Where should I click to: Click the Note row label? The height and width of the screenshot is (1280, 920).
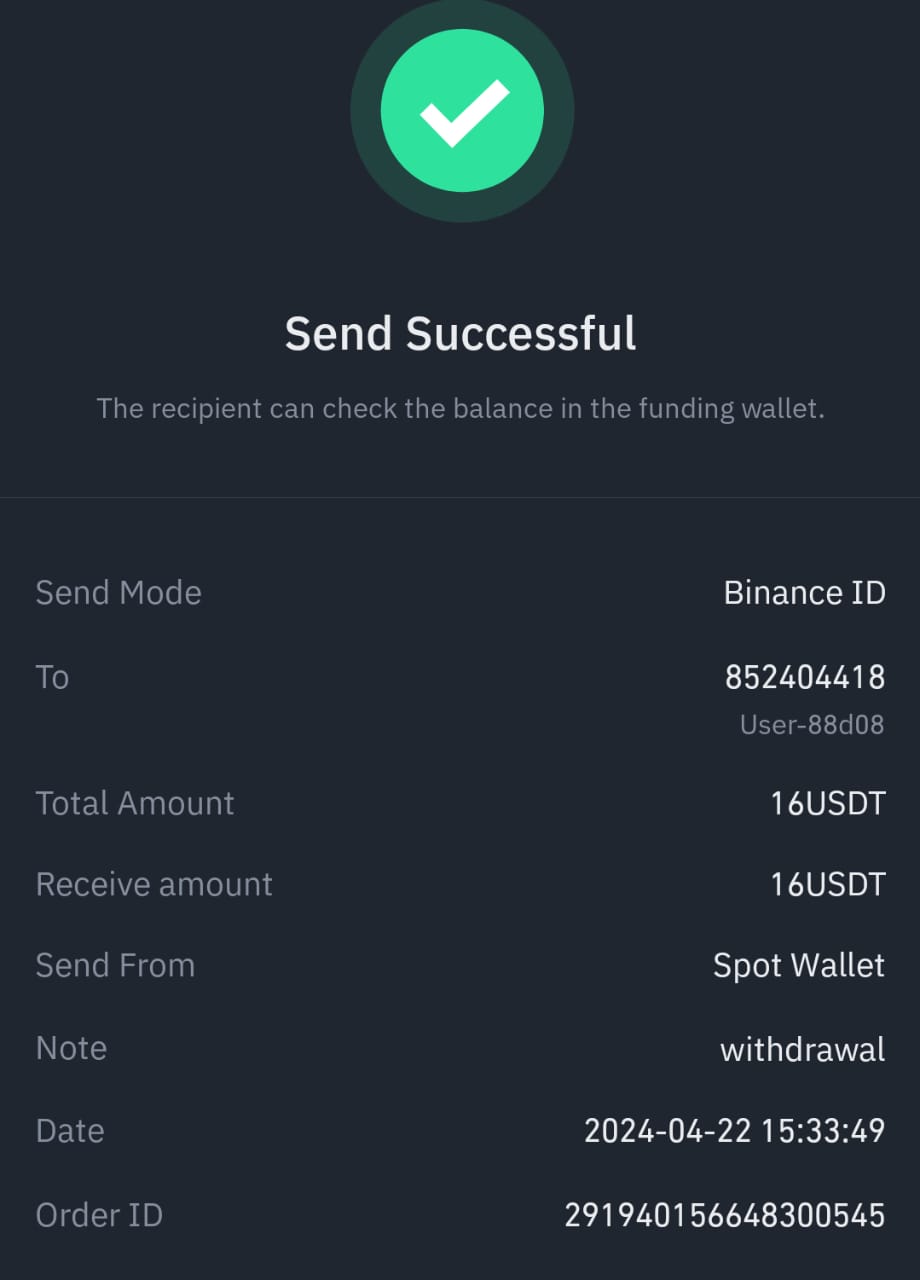71,1048
